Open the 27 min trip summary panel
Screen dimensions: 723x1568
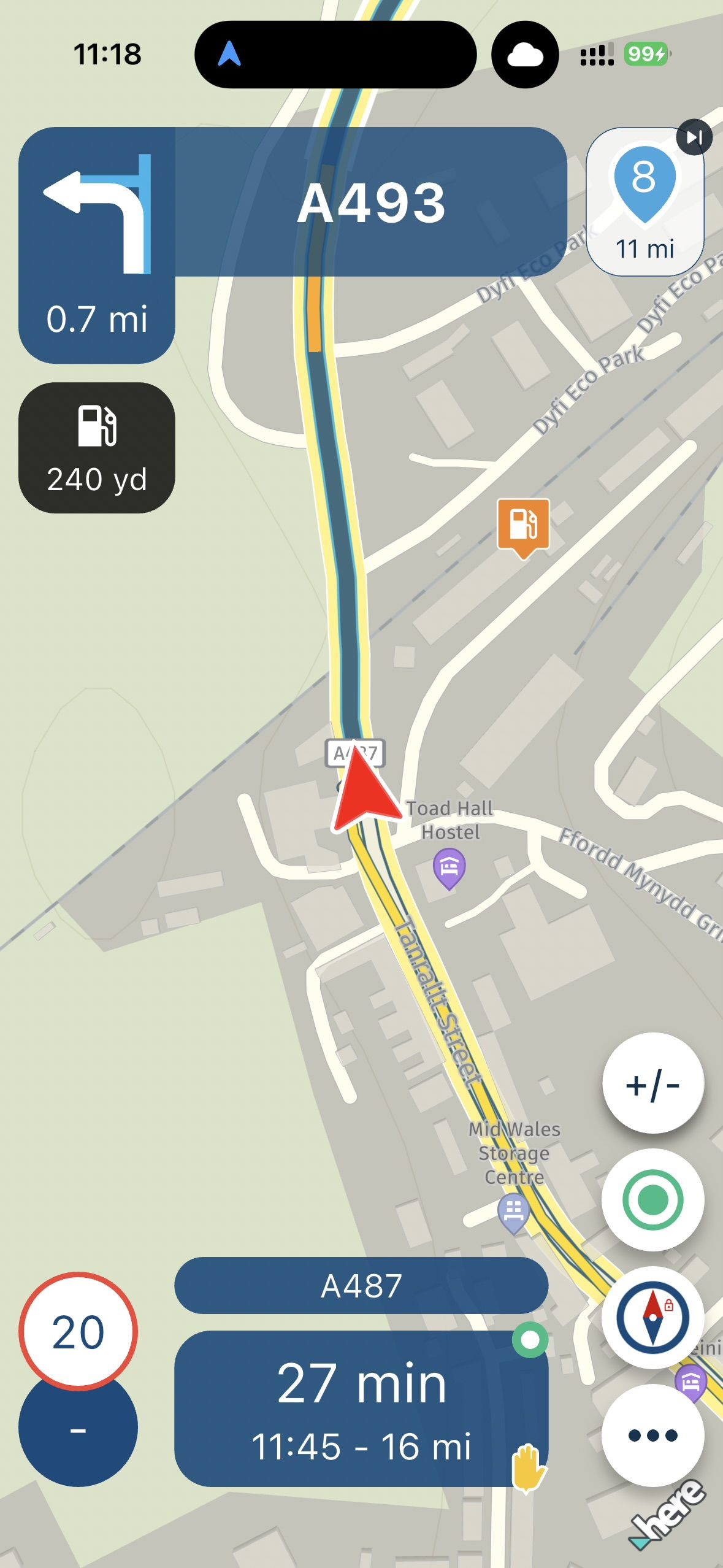tap(361, 1409)
